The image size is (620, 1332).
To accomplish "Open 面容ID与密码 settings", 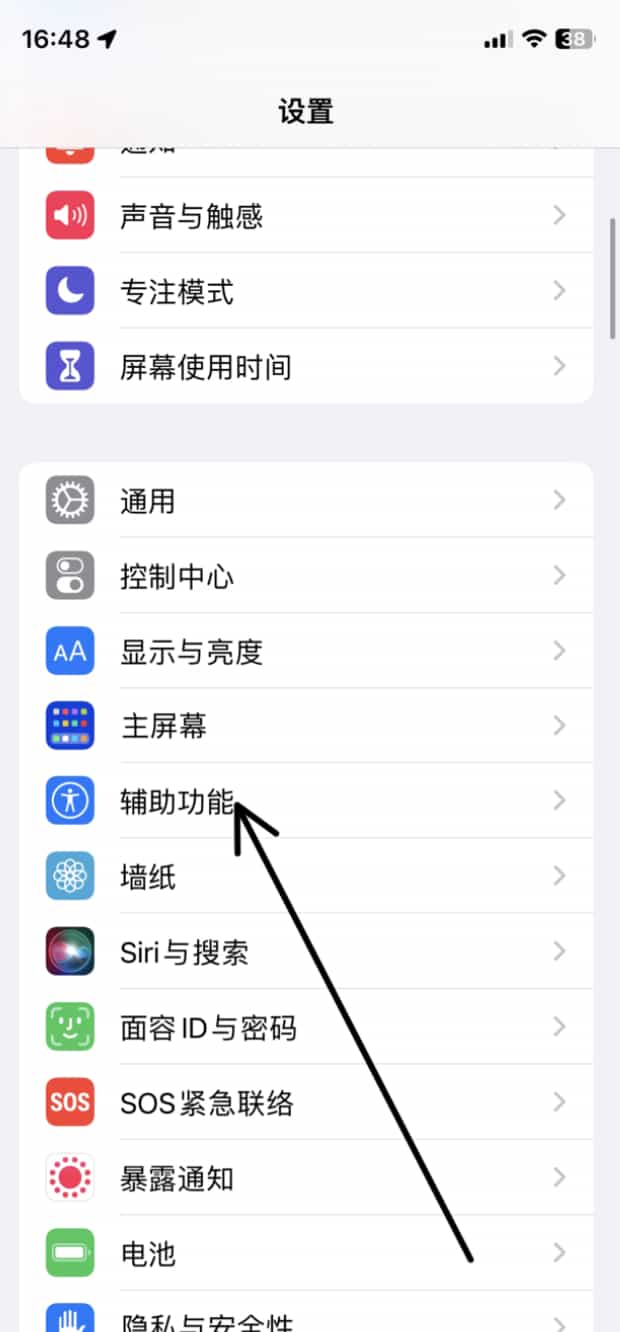I will [306, 1027].
